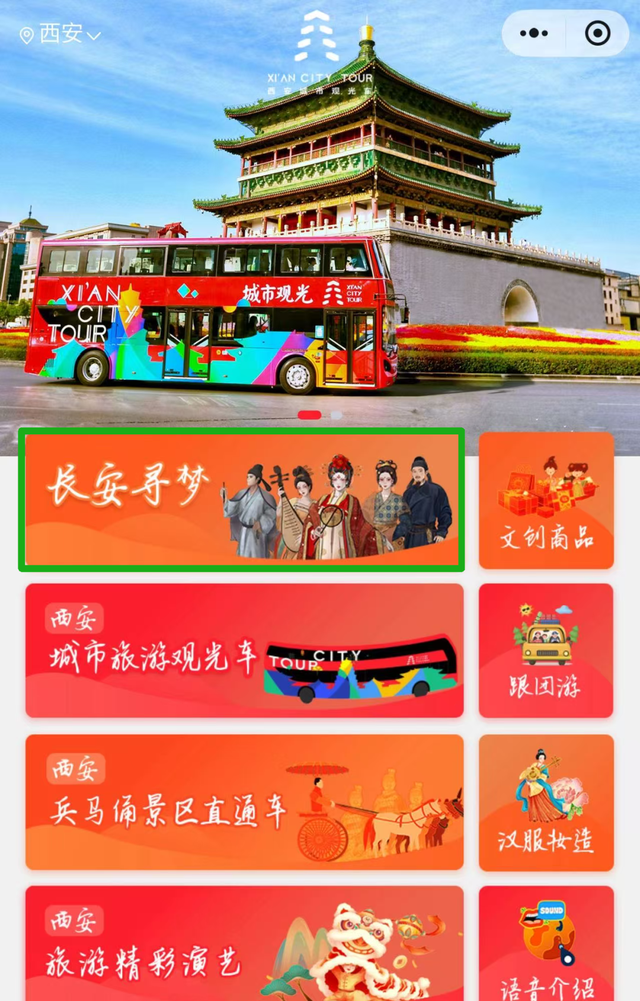640x1001 pixels.
Task: Open 旅游精彩演艺 card
Action: click(244, 945)
